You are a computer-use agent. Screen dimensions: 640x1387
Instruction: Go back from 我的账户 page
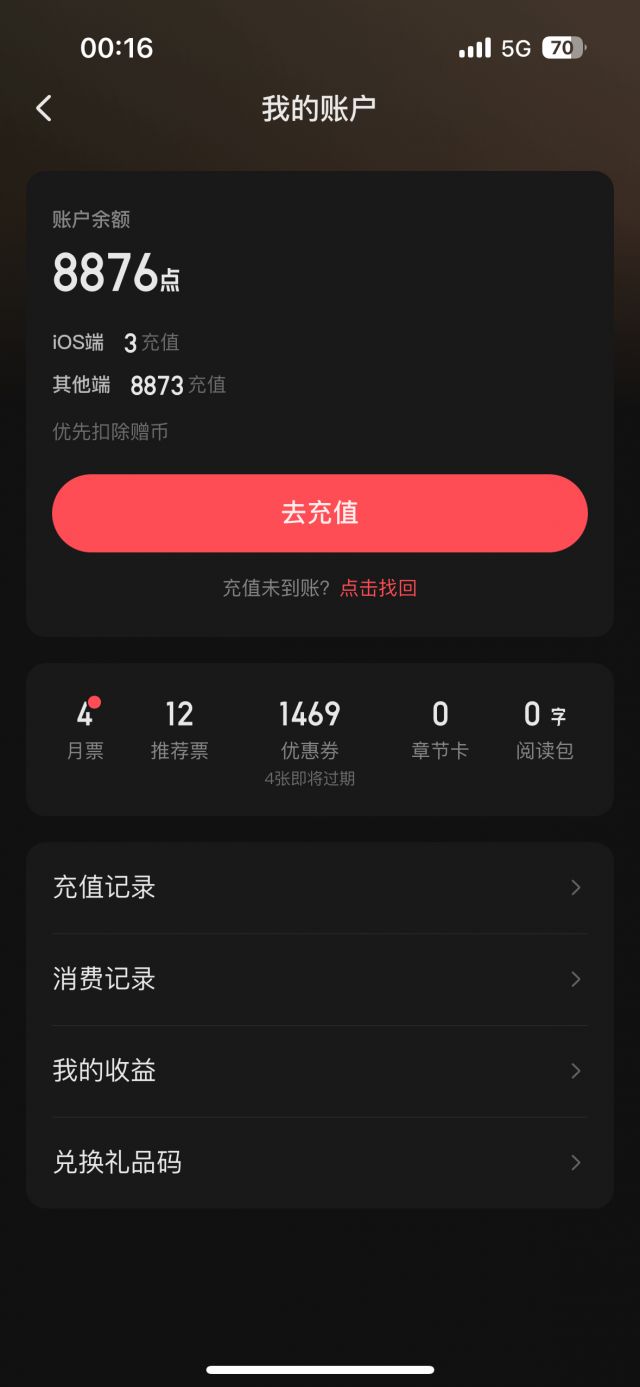[x=44, y=109]
